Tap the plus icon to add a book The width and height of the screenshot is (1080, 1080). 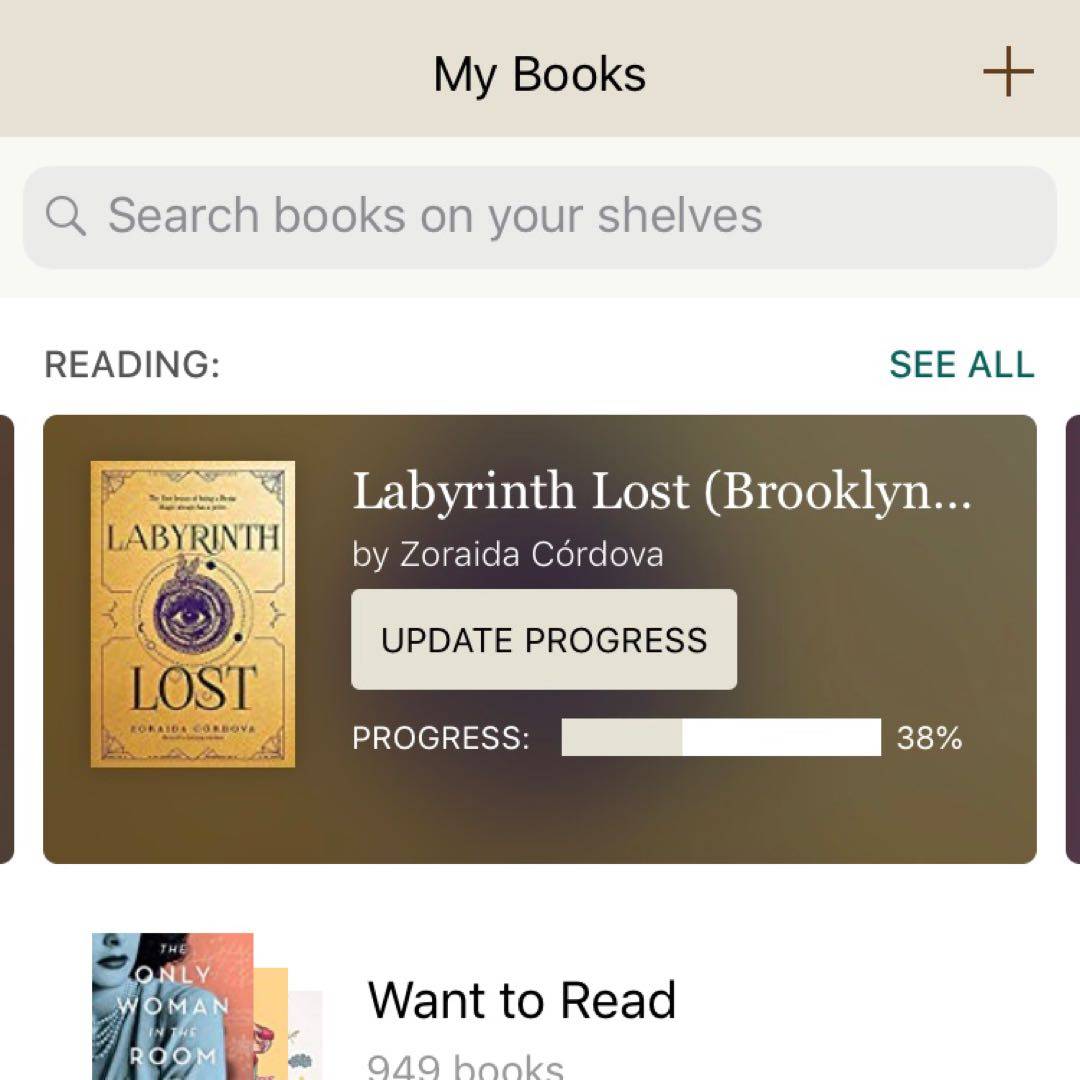click(1007, 72)
